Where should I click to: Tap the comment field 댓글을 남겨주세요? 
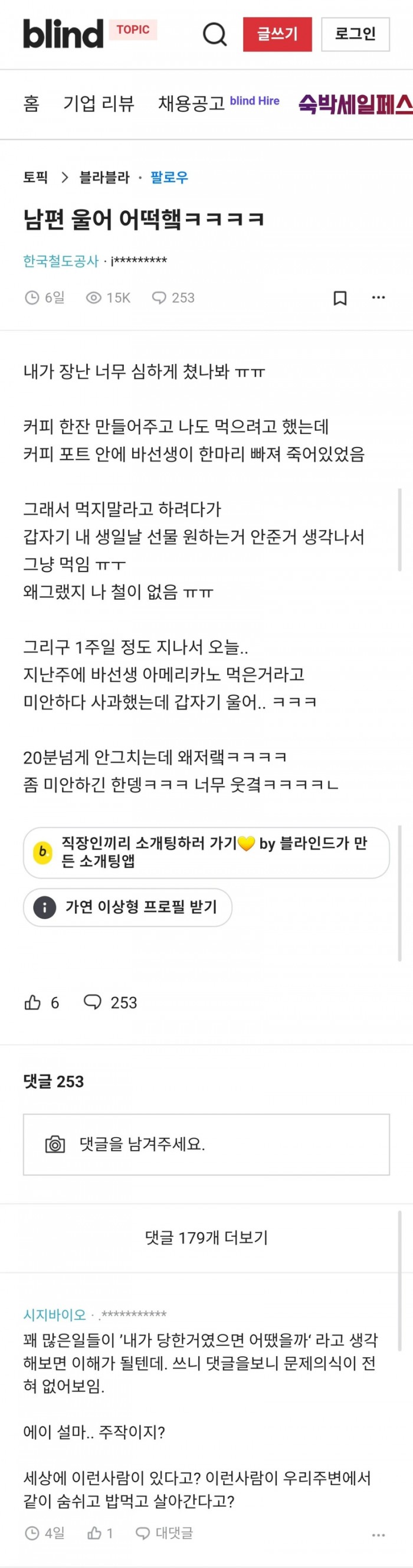tap(206, 1144)
